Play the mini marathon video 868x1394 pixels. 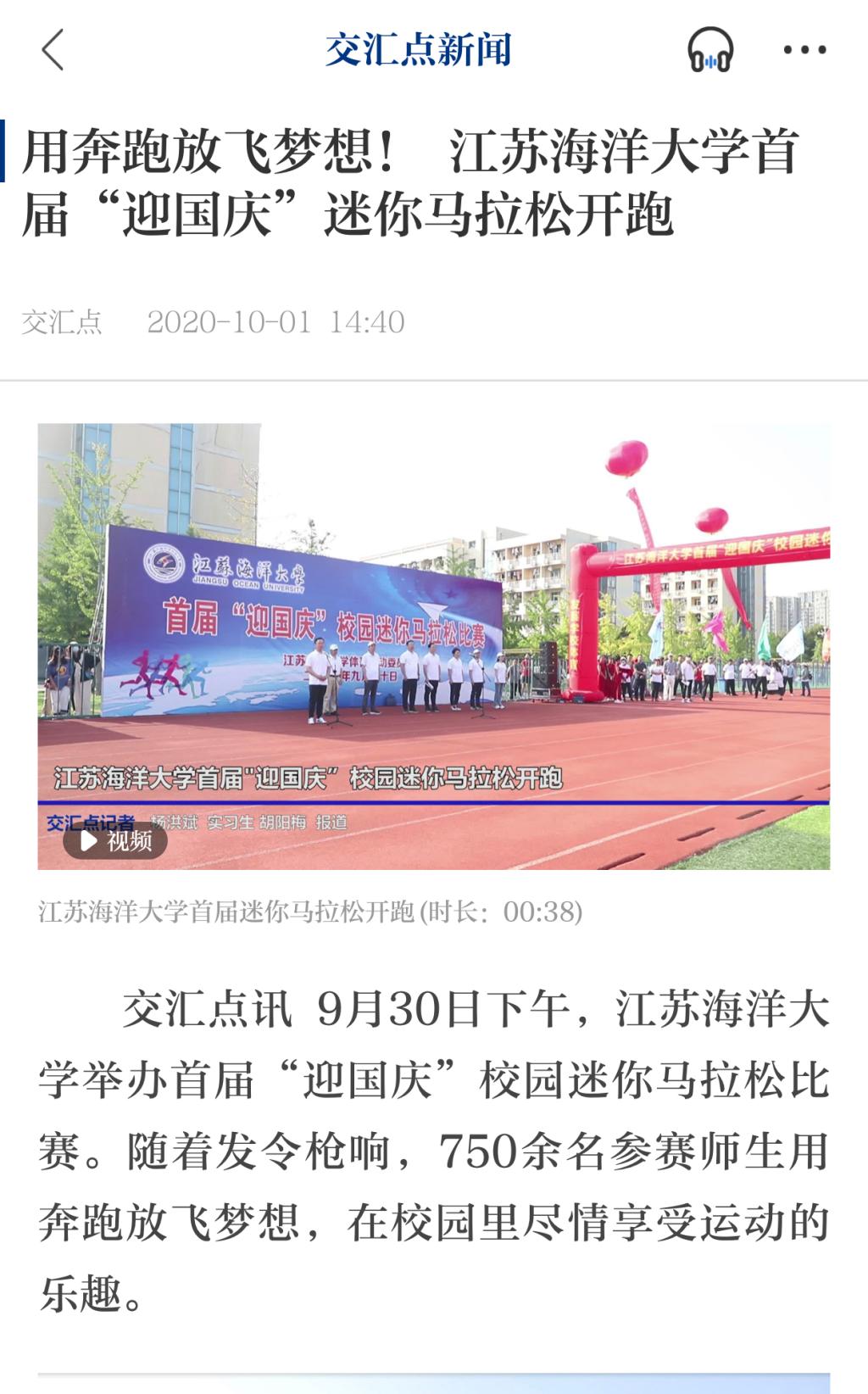tap(115, 840)
